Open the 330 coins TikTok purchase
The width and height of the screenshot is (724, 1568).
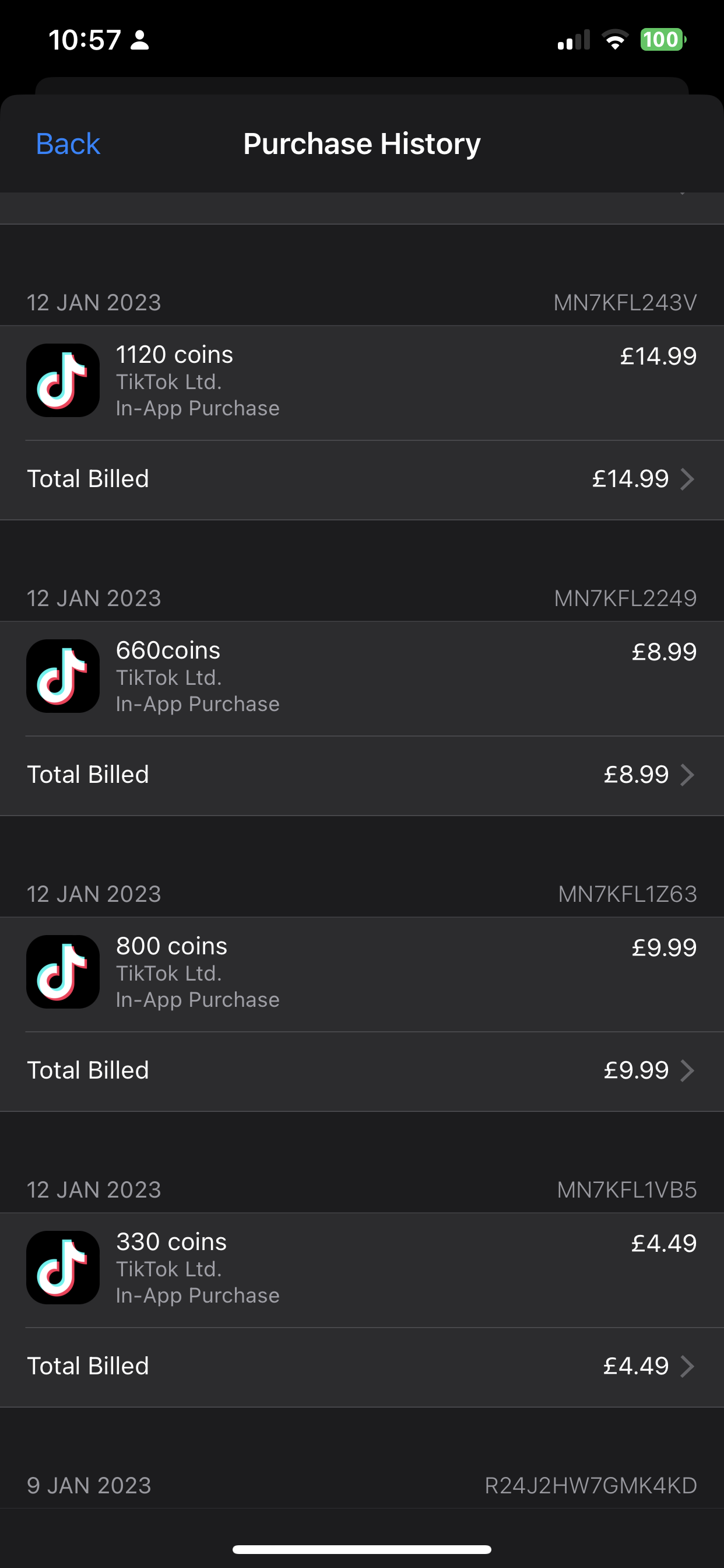[x=361, y=1269]
